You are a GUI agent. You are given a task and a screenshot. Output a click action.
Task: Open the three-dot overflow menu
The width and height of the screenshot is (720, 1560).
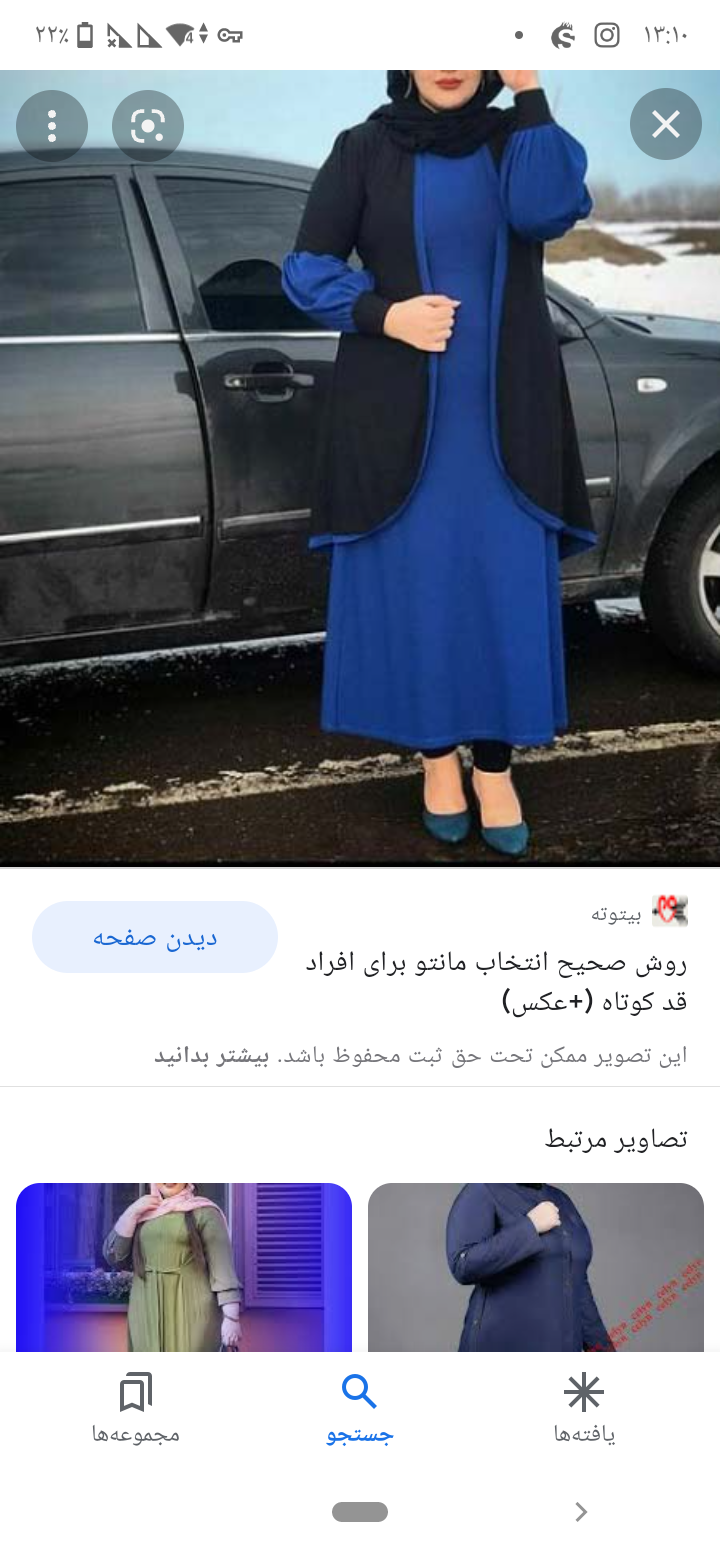tap(52, 126)
